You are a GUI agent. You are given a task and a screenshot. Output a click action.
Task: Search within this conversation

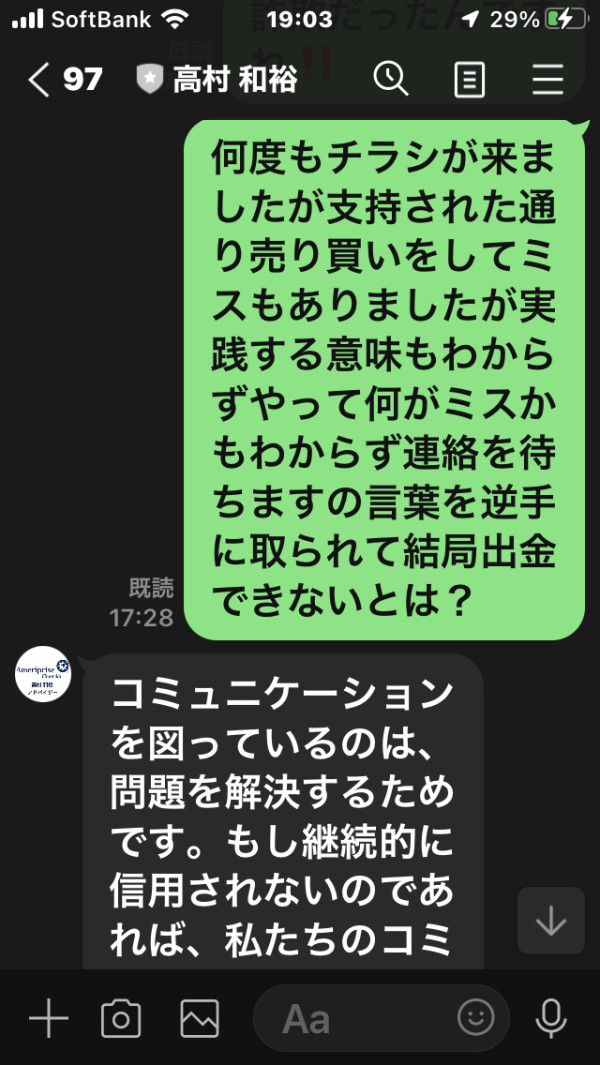coord(391,79)
